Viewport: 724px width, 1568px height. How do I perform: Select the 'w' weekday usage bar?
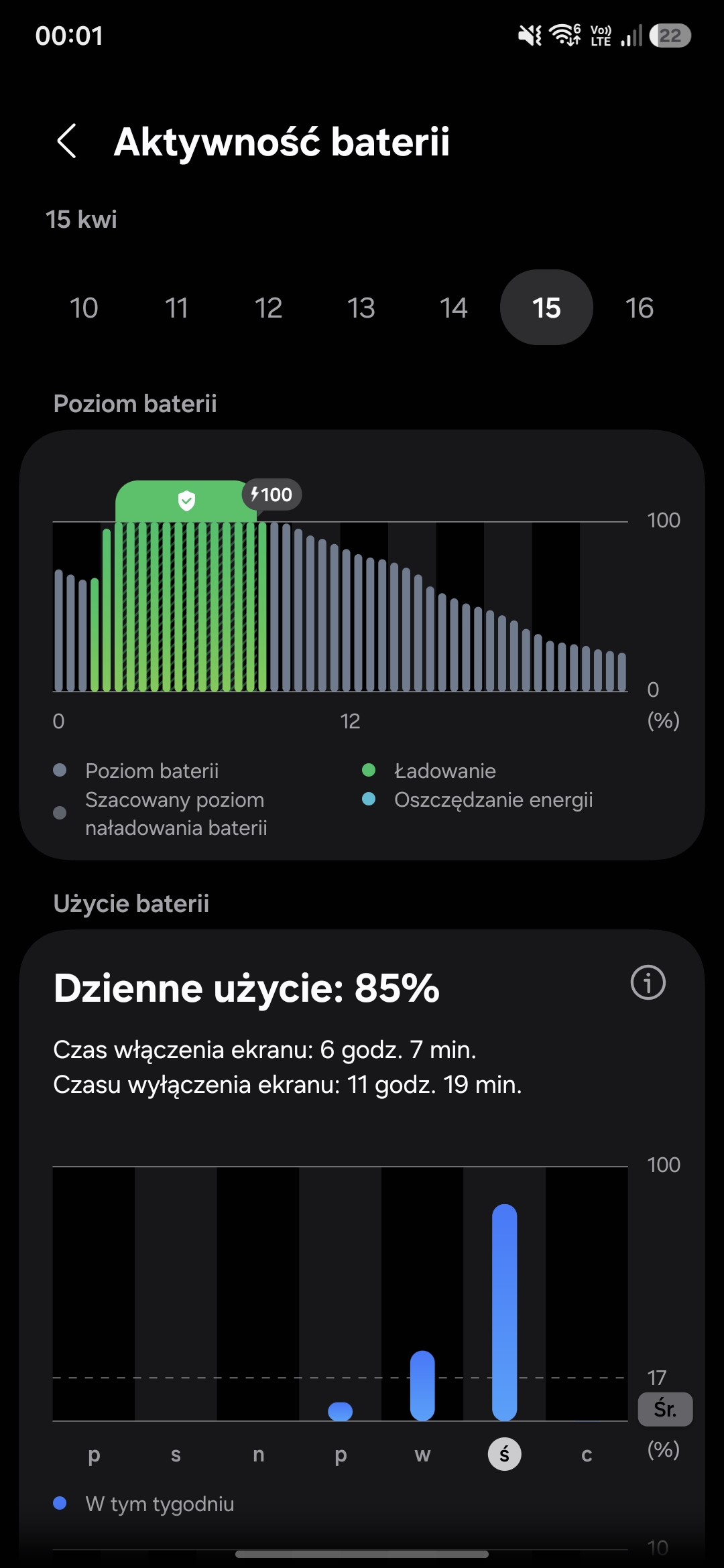click(422, 1384)
